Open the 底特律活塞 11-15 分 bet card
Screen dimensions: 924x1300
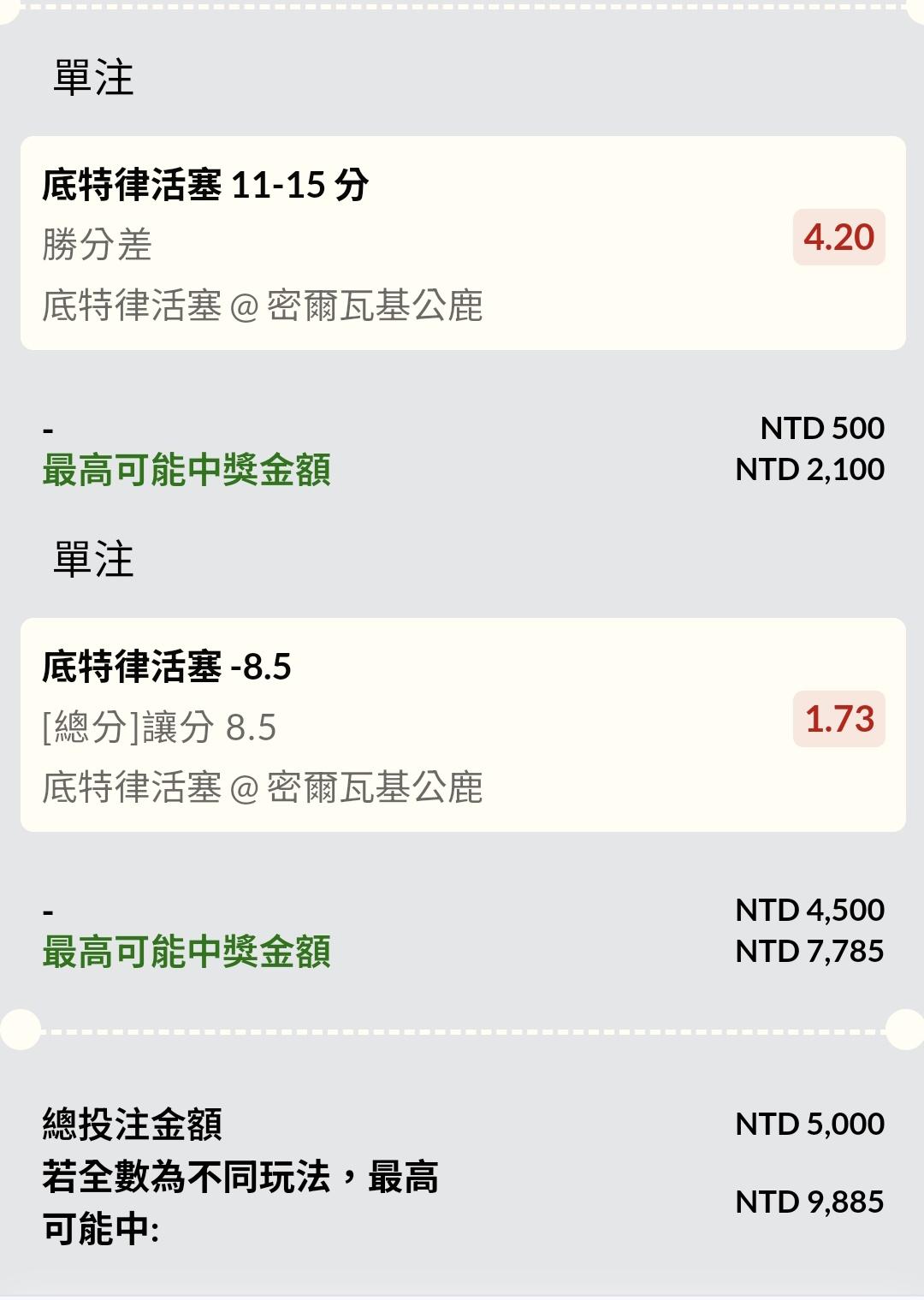pos(462,243)
